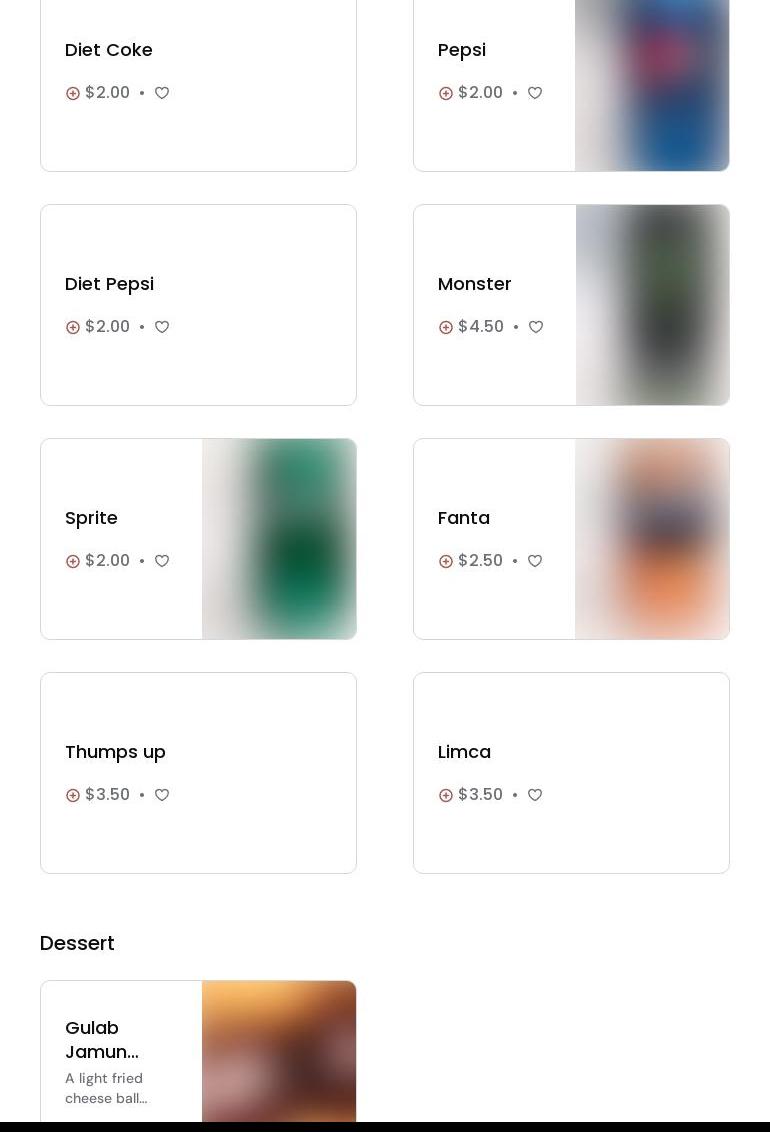Favorite the Diet Coke item

(162, 93)
